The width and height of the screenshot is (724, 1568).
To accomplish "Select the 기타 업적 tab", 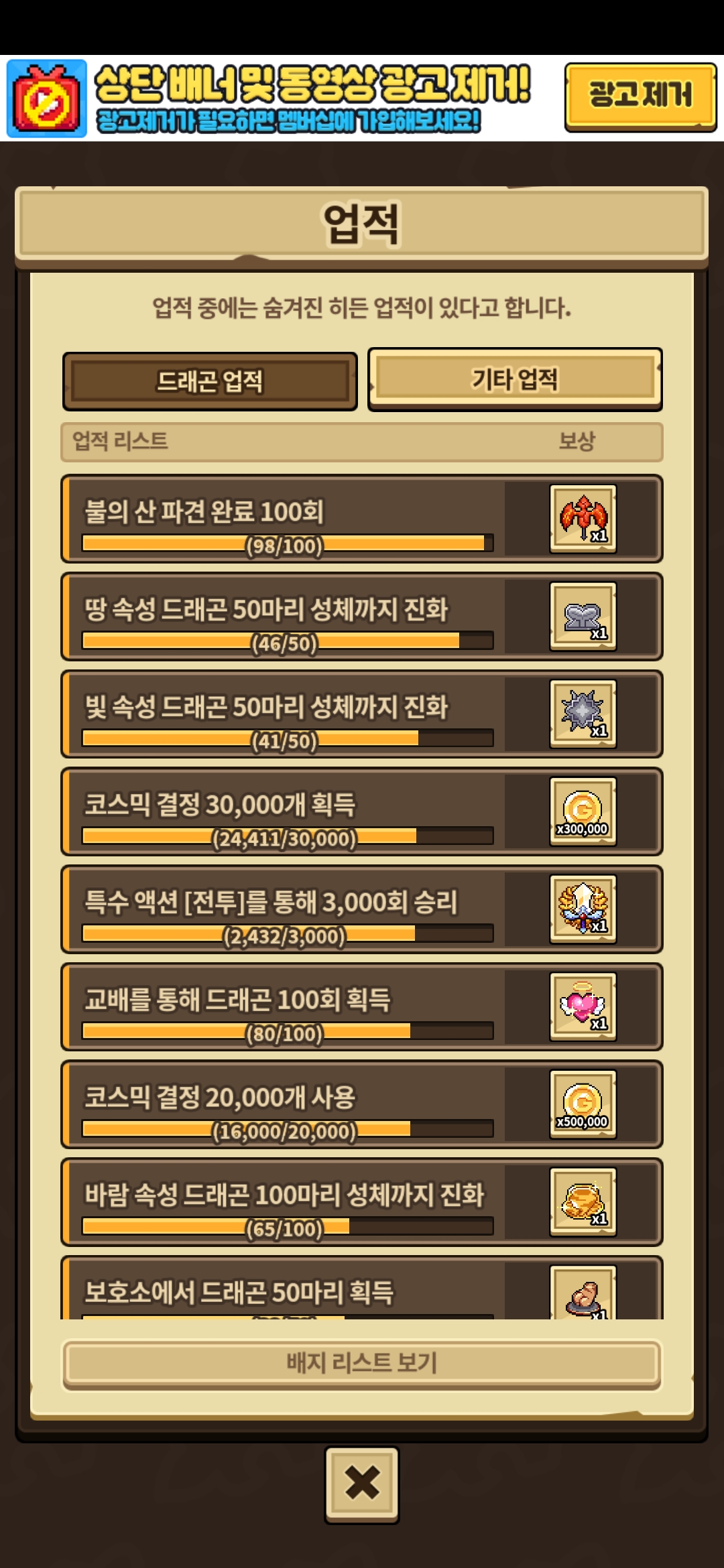I will [515, 379].
